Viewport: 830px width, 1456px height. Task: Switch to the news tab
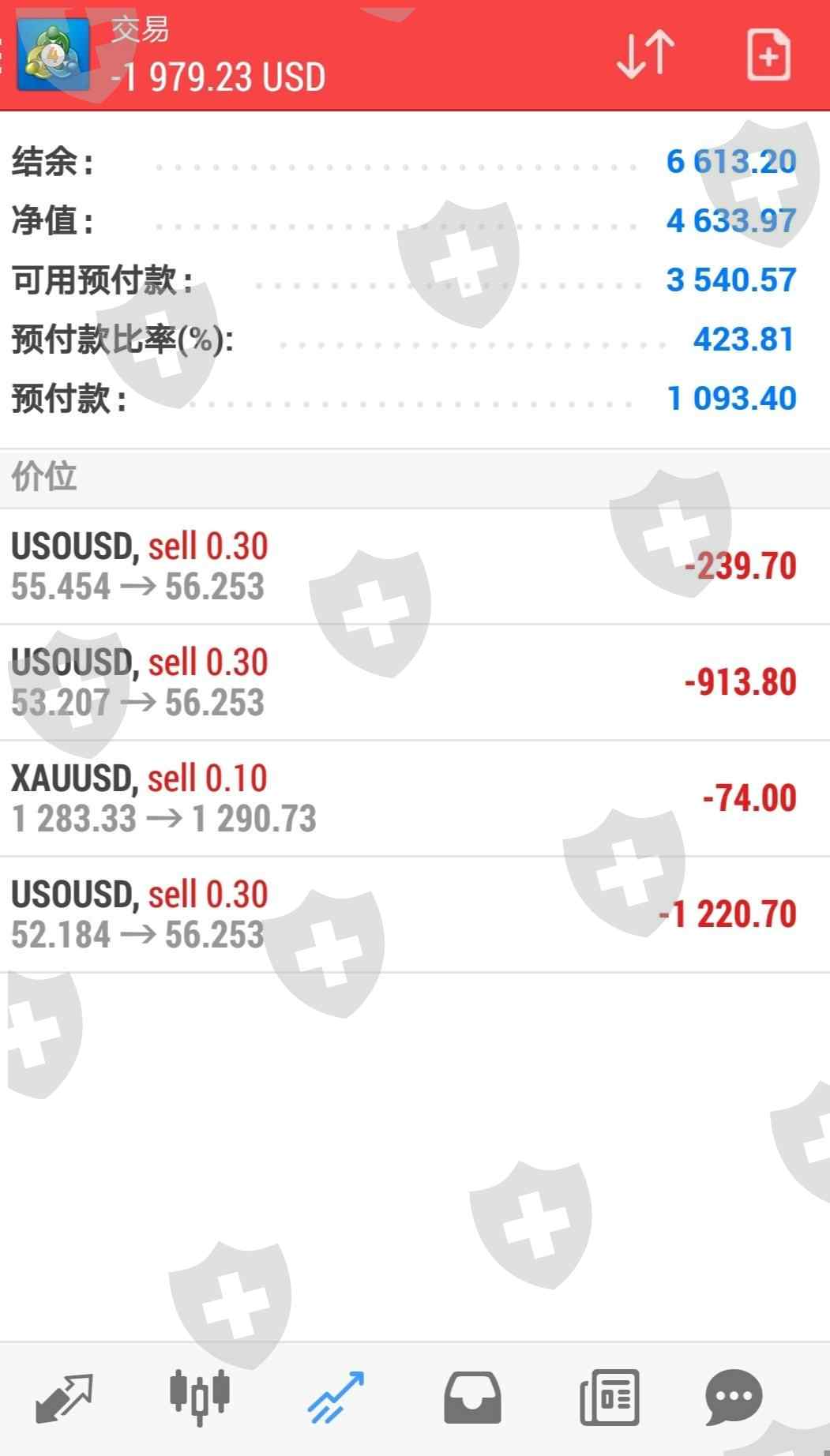pos(609,1398)
